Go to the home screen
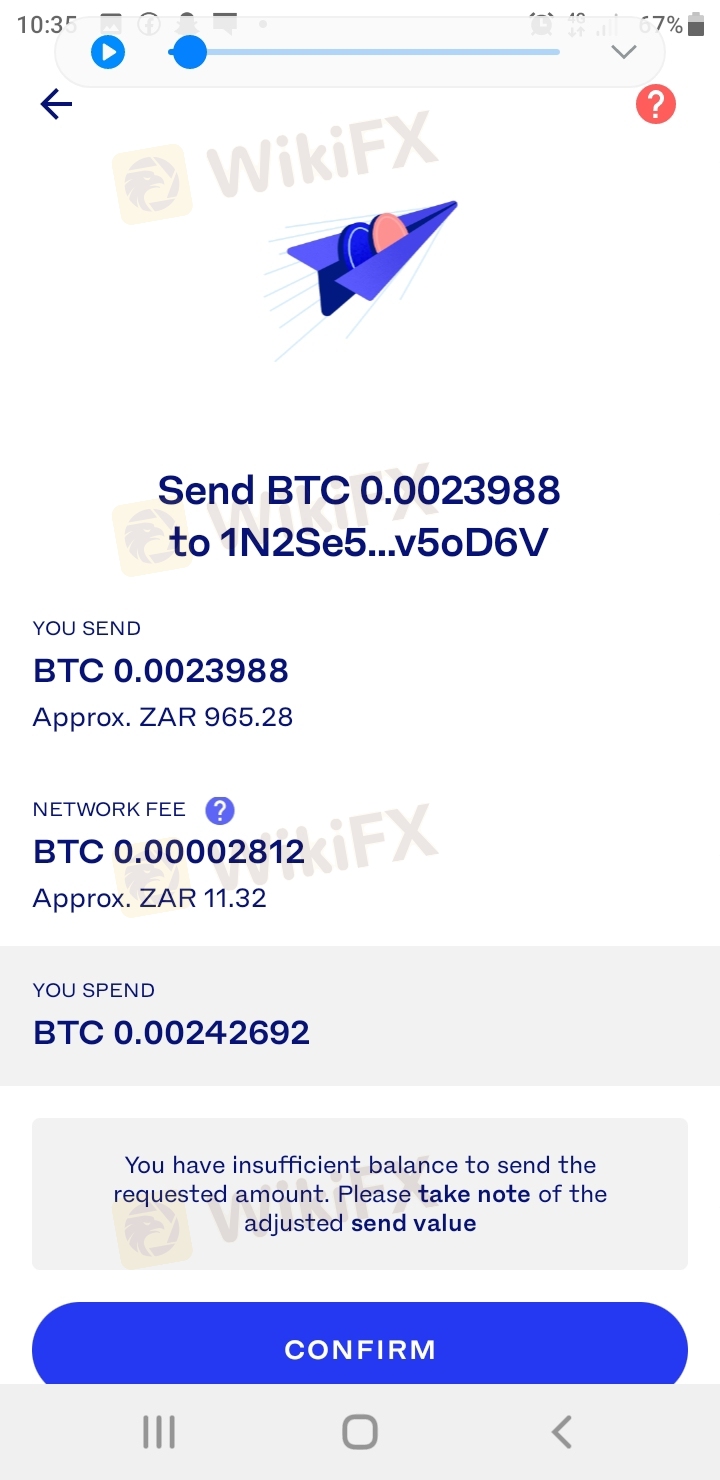 pyautogui.click(x=360, y=1432)
